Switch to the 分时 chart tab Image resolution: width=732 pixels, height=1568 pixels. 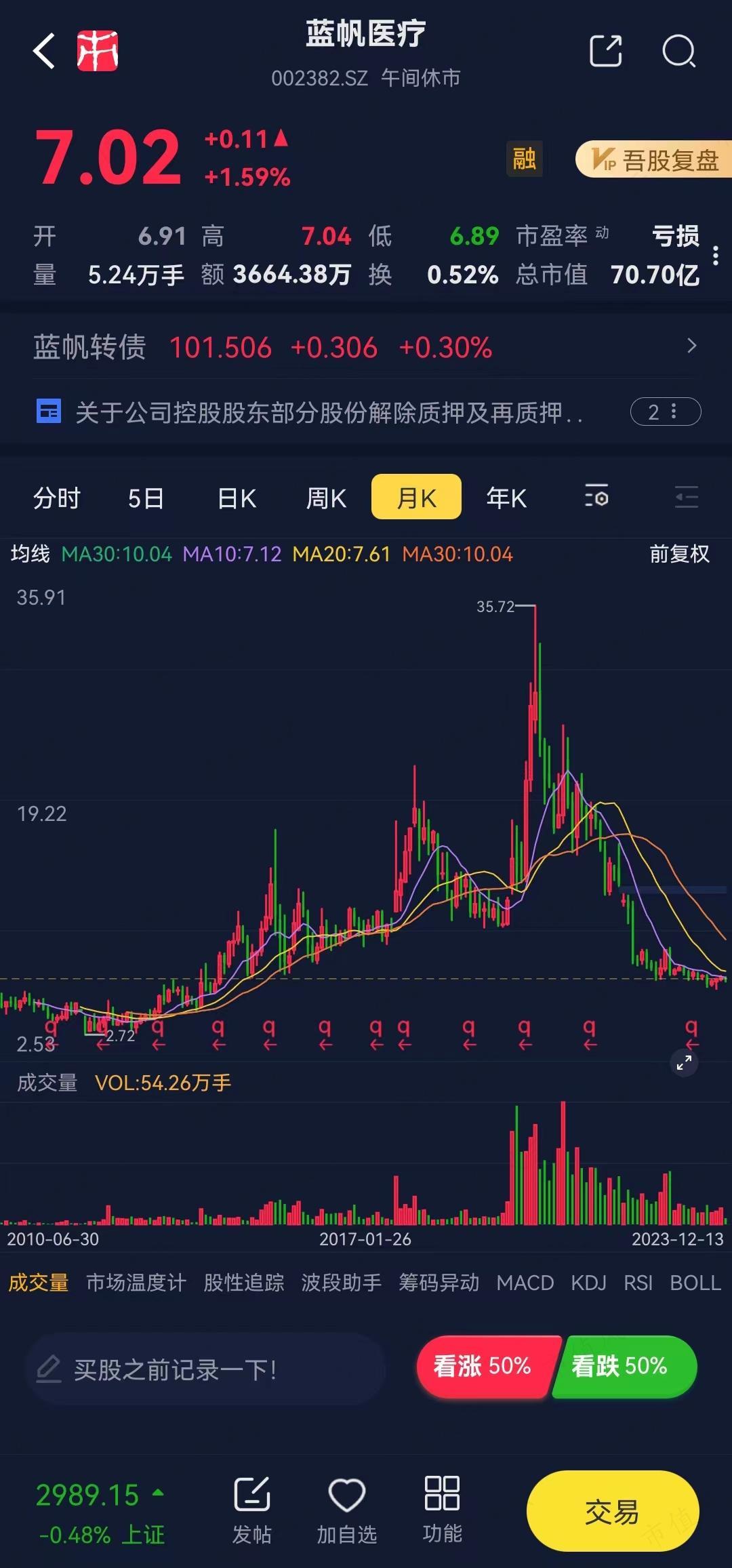(57, 498)
